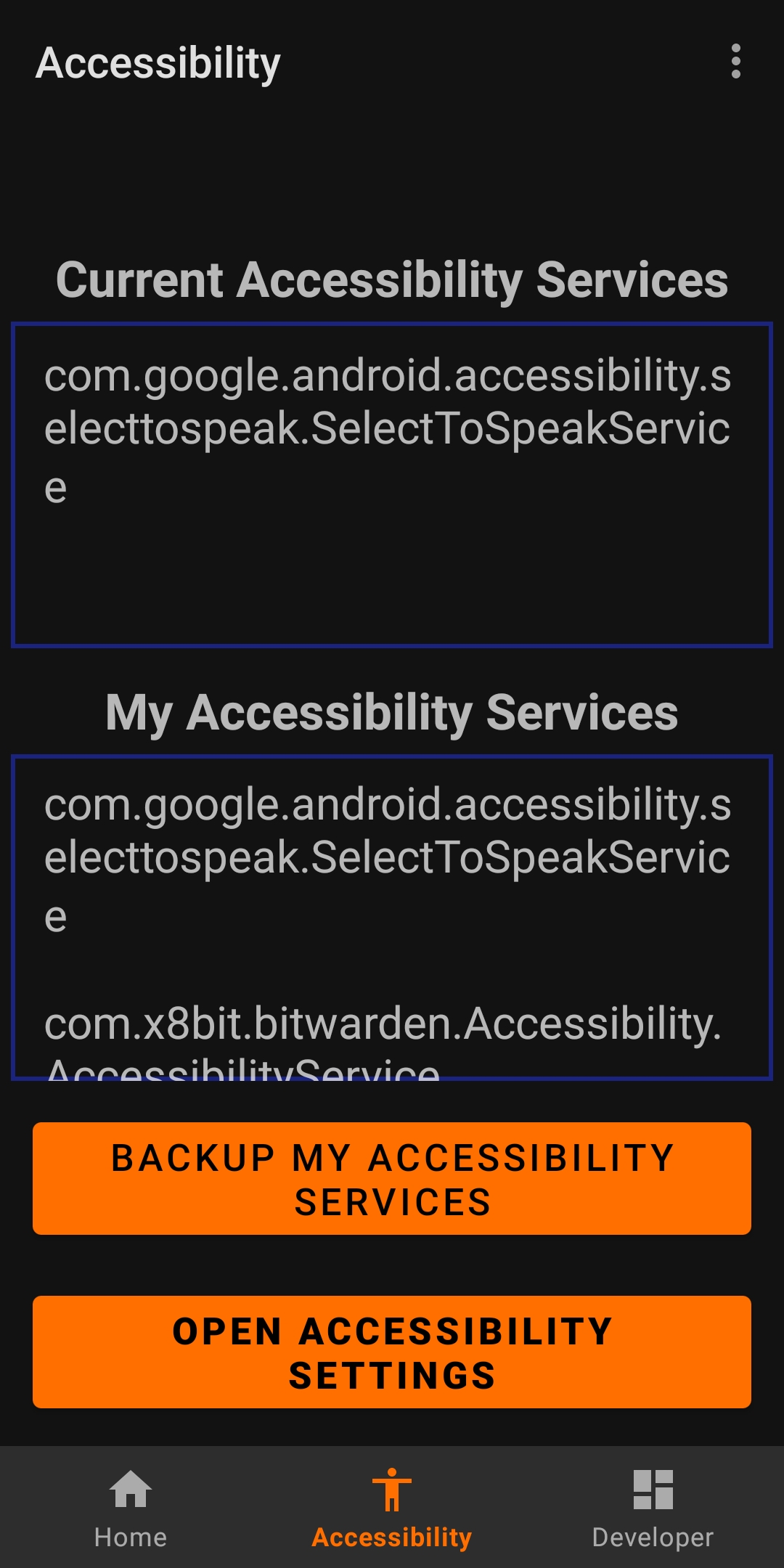Tap Backup My Accessibility Services button
The image size is (784, 1568).
point(392,1179)
